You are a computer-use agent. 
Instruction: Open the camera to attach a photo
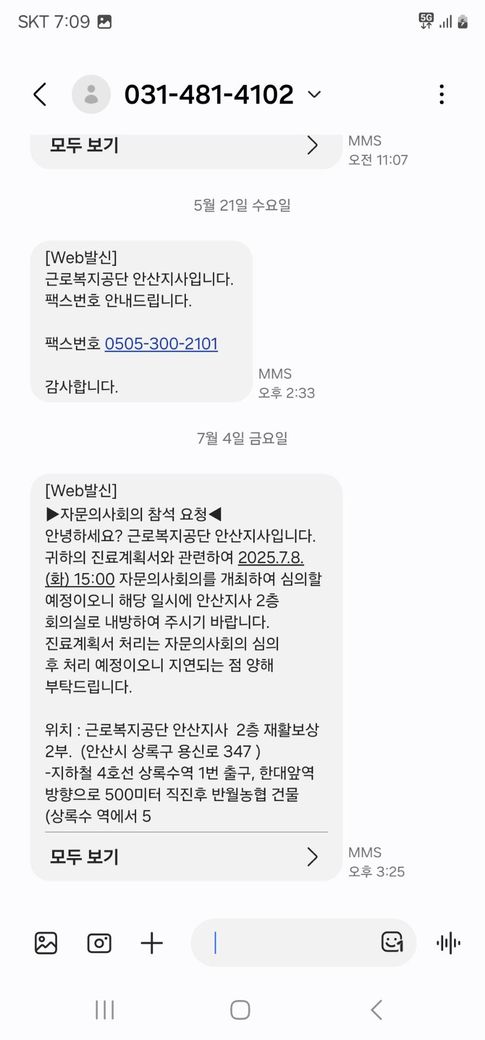pyautogui.click(x=99, y=943)
